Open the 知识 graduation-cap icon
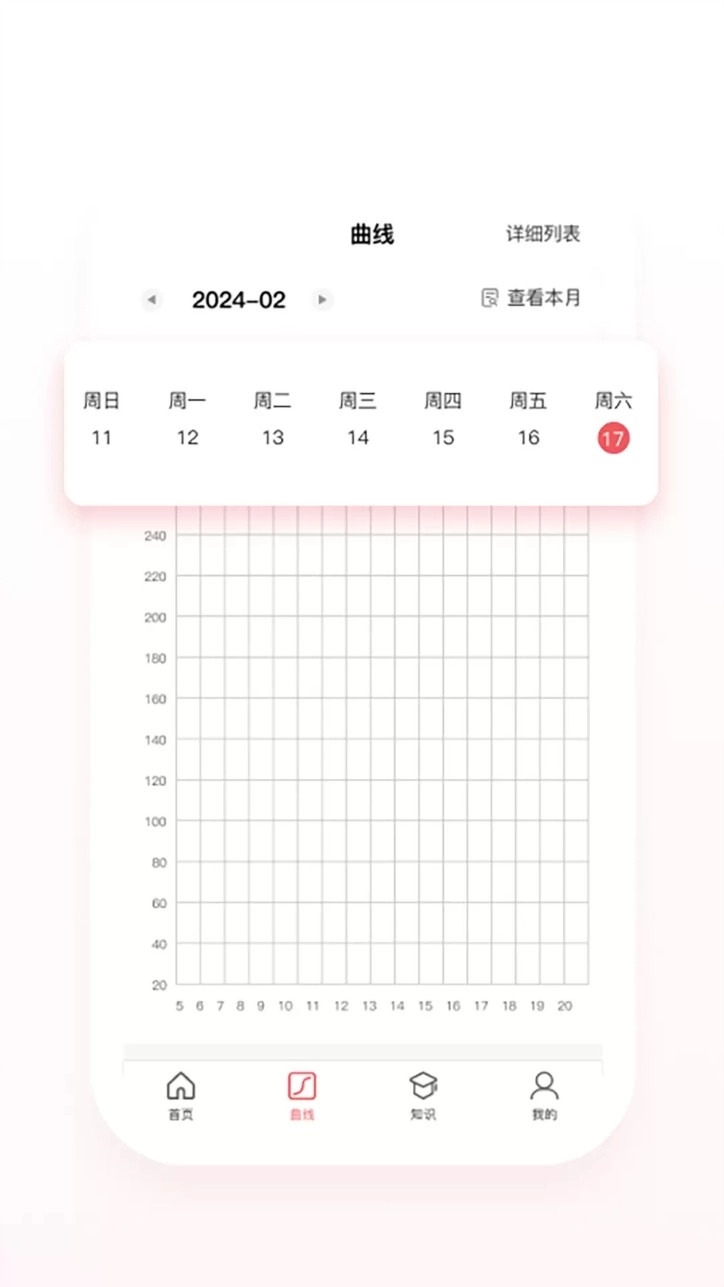Screen dimensions: 724x1287 423,1085
